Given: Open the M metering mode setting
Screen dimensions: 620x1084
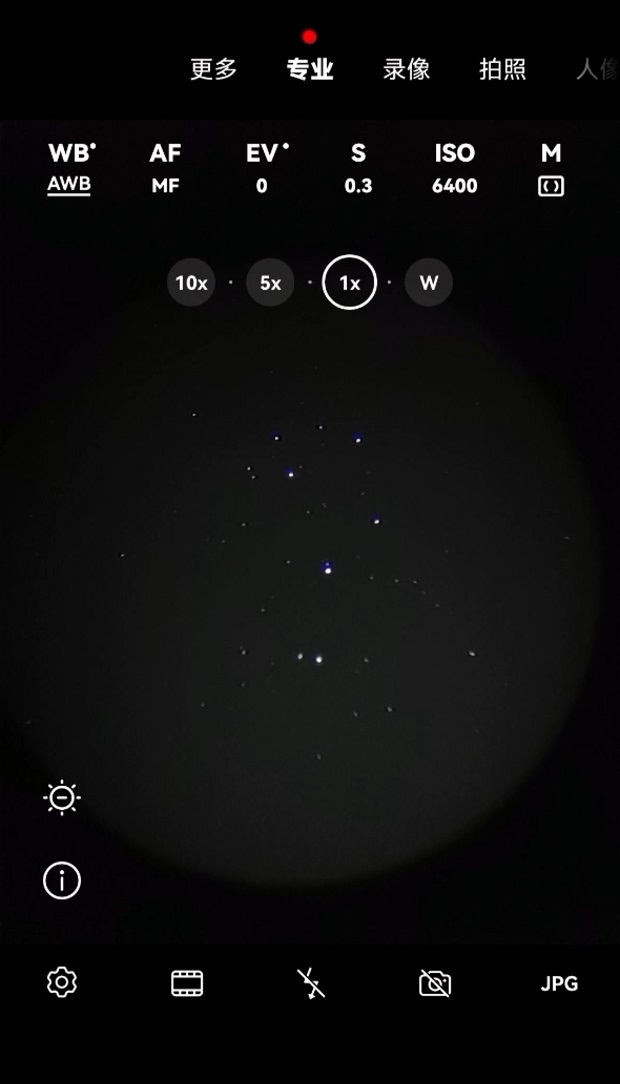Looking at the screenshot, I should tap(551, 168).
